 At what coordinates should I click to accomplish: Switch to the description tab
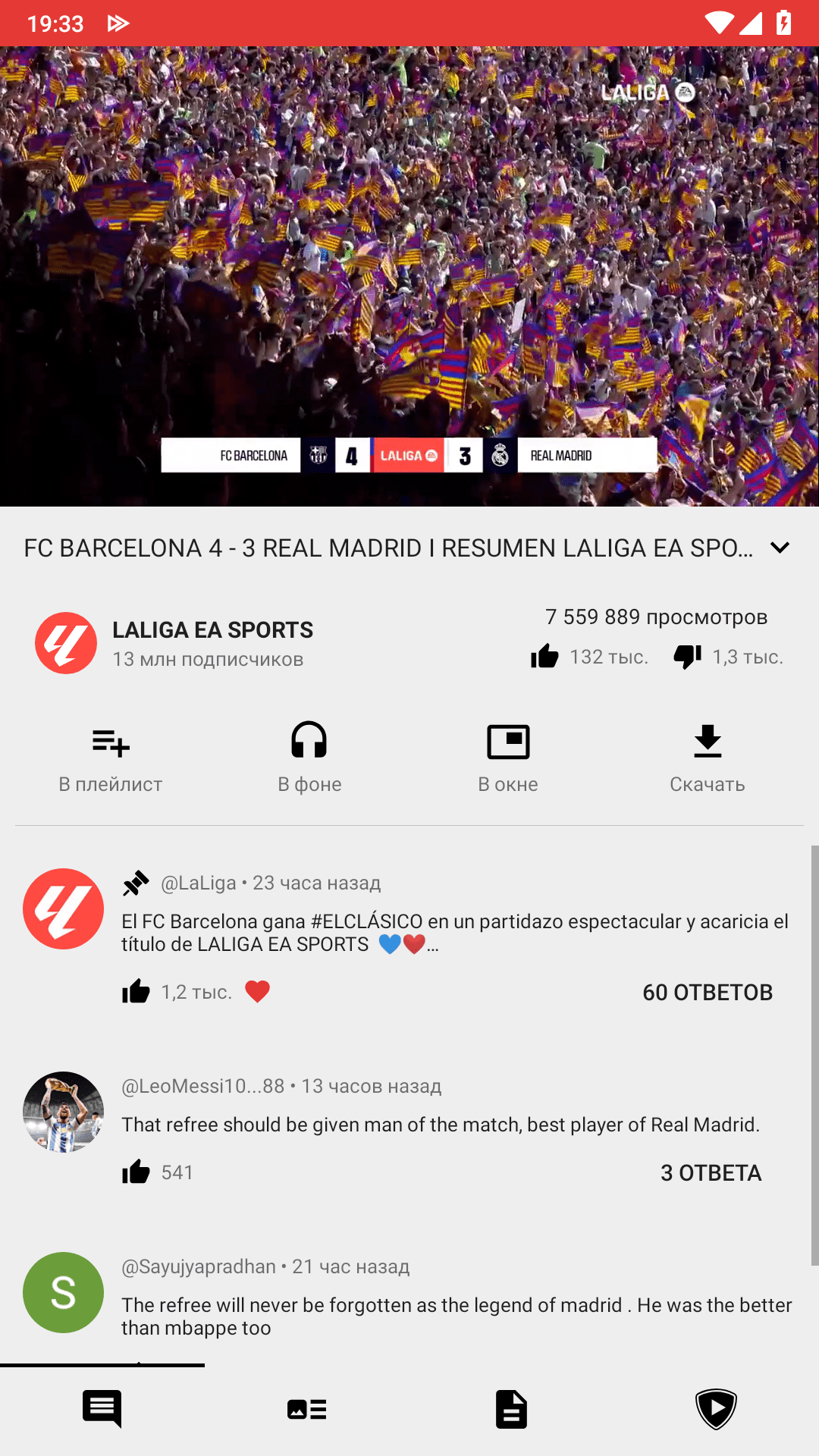[512, 1409]
